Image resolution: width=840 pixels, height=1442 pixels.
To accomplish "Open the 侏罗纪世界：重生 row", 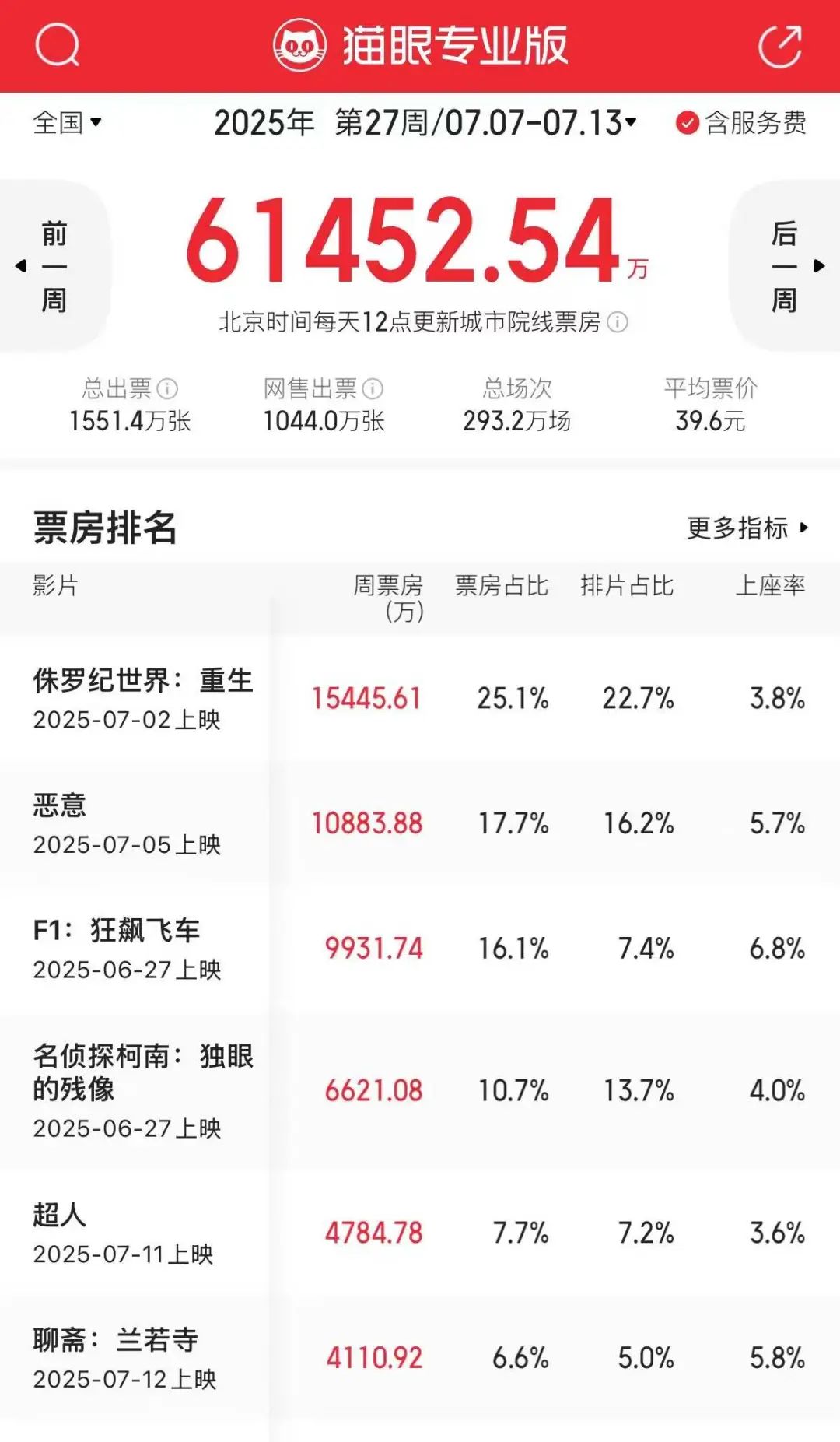I will pyautogui.click(x=420, y=698).
